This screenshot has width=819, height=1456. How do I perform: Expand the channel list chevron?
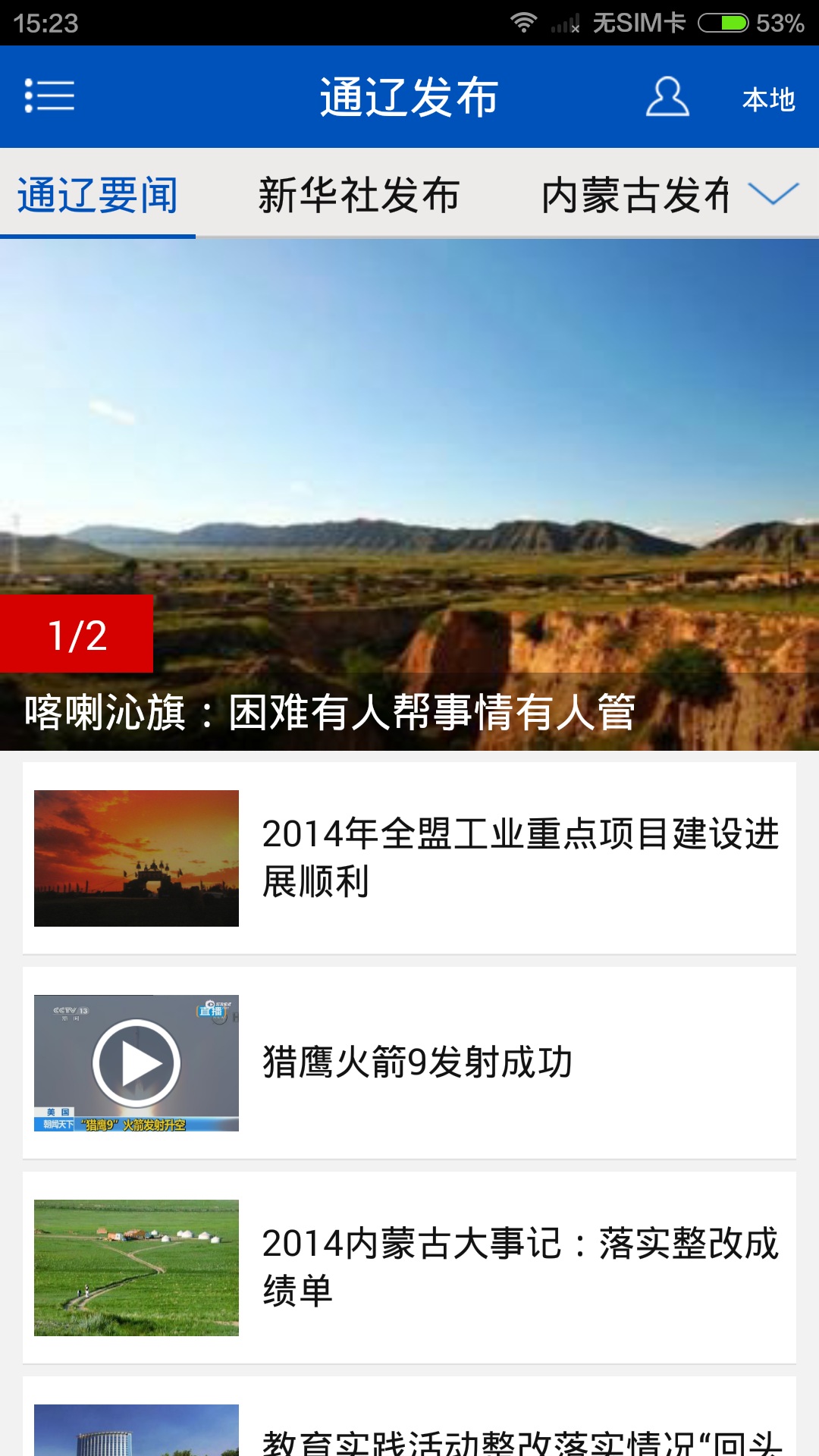[x=773, y=193]
